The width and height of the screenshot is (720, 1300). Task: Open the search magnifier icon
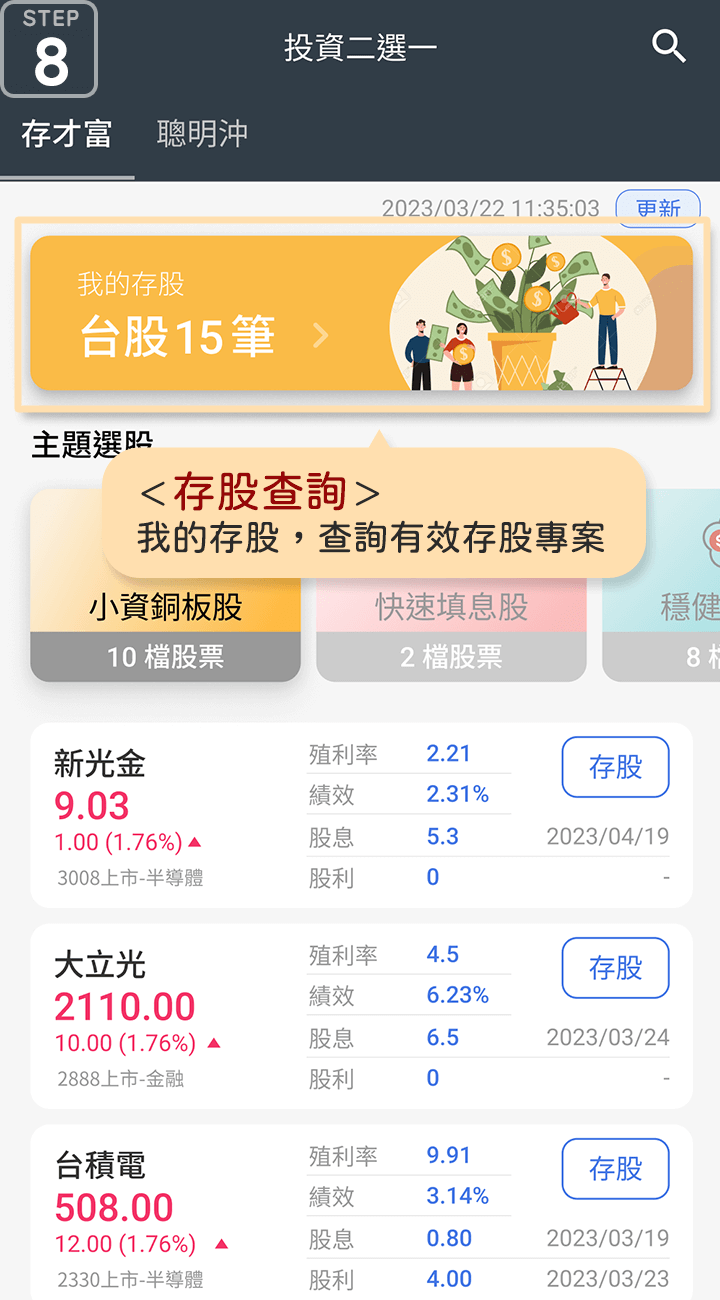coord(668,46)
